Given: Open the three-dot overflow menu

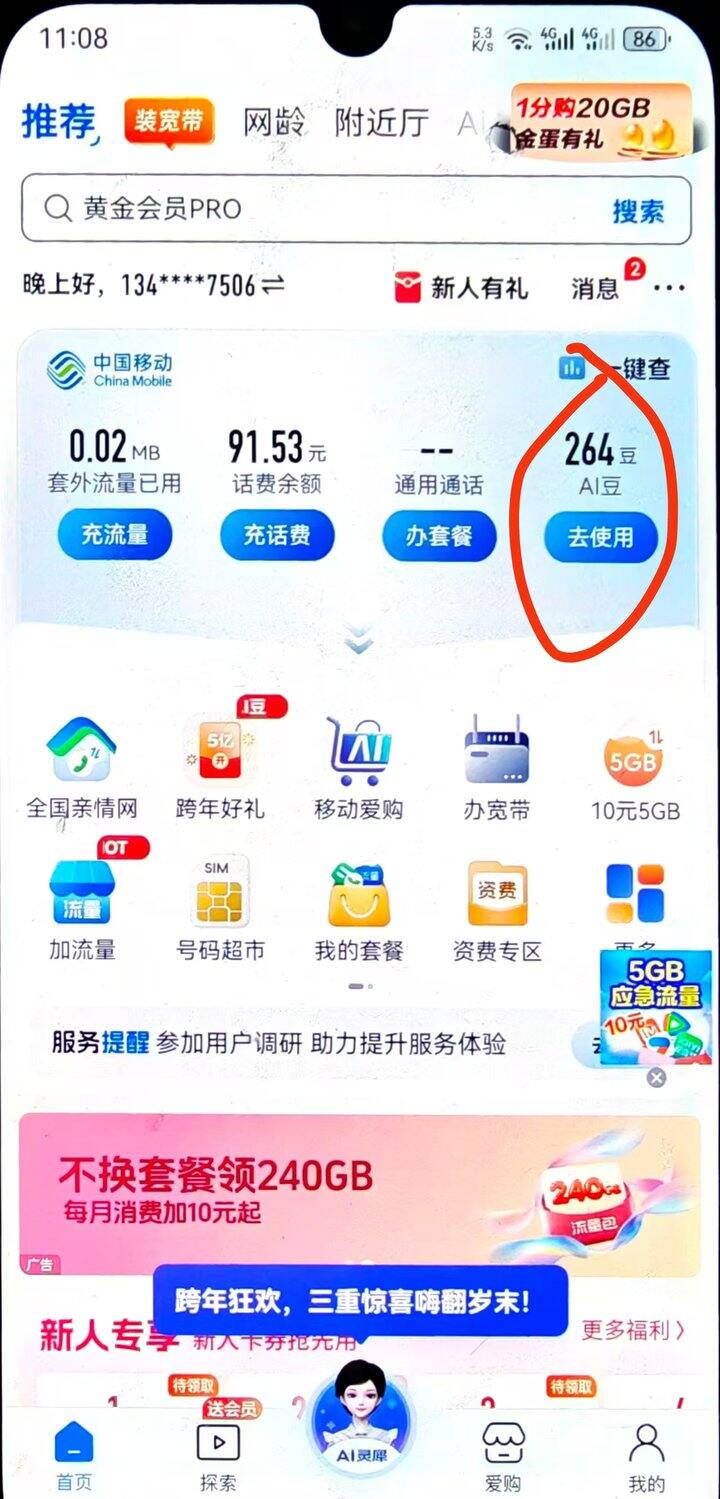Looking at the screenshot, I should tap(669, 288).
